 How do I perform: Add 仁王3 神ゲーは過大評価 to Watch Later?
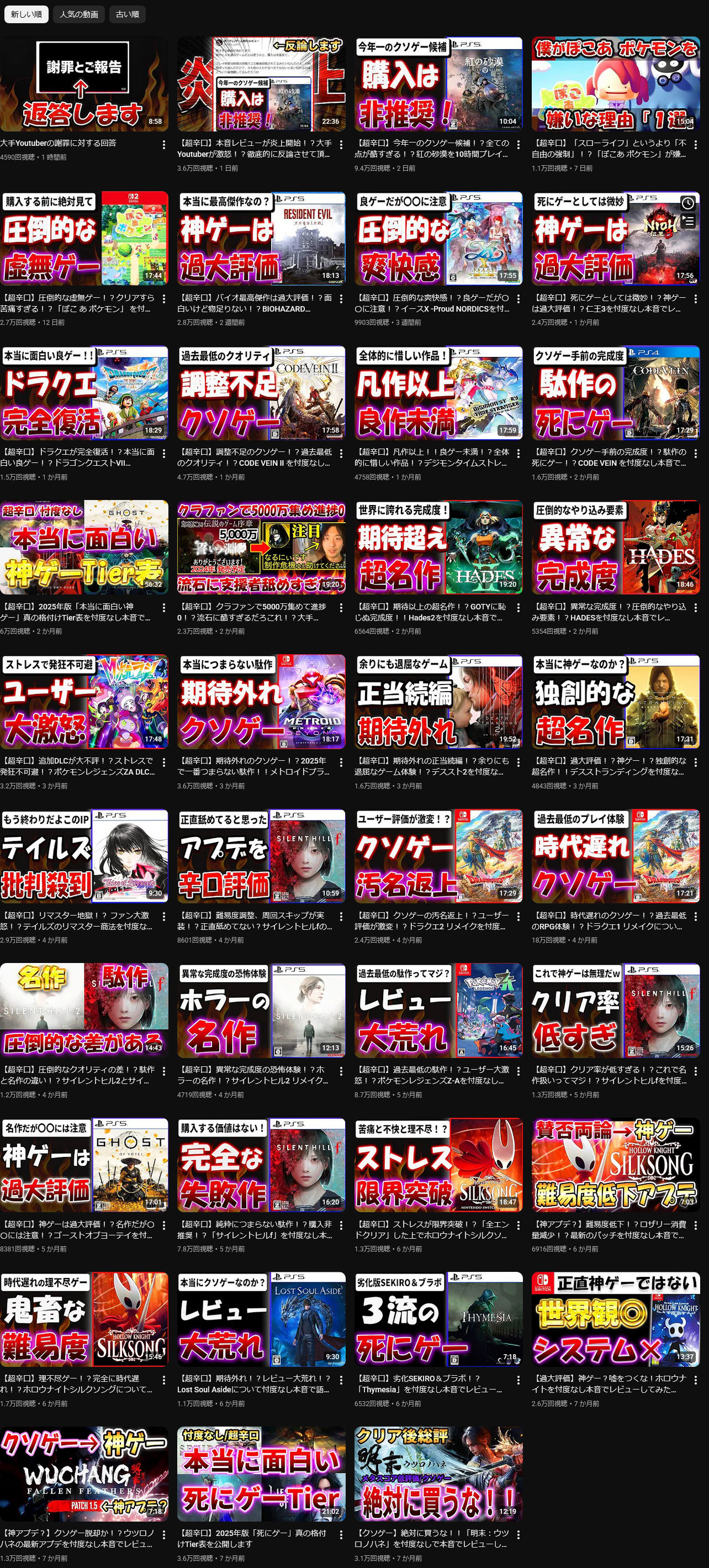click(687, 203)
